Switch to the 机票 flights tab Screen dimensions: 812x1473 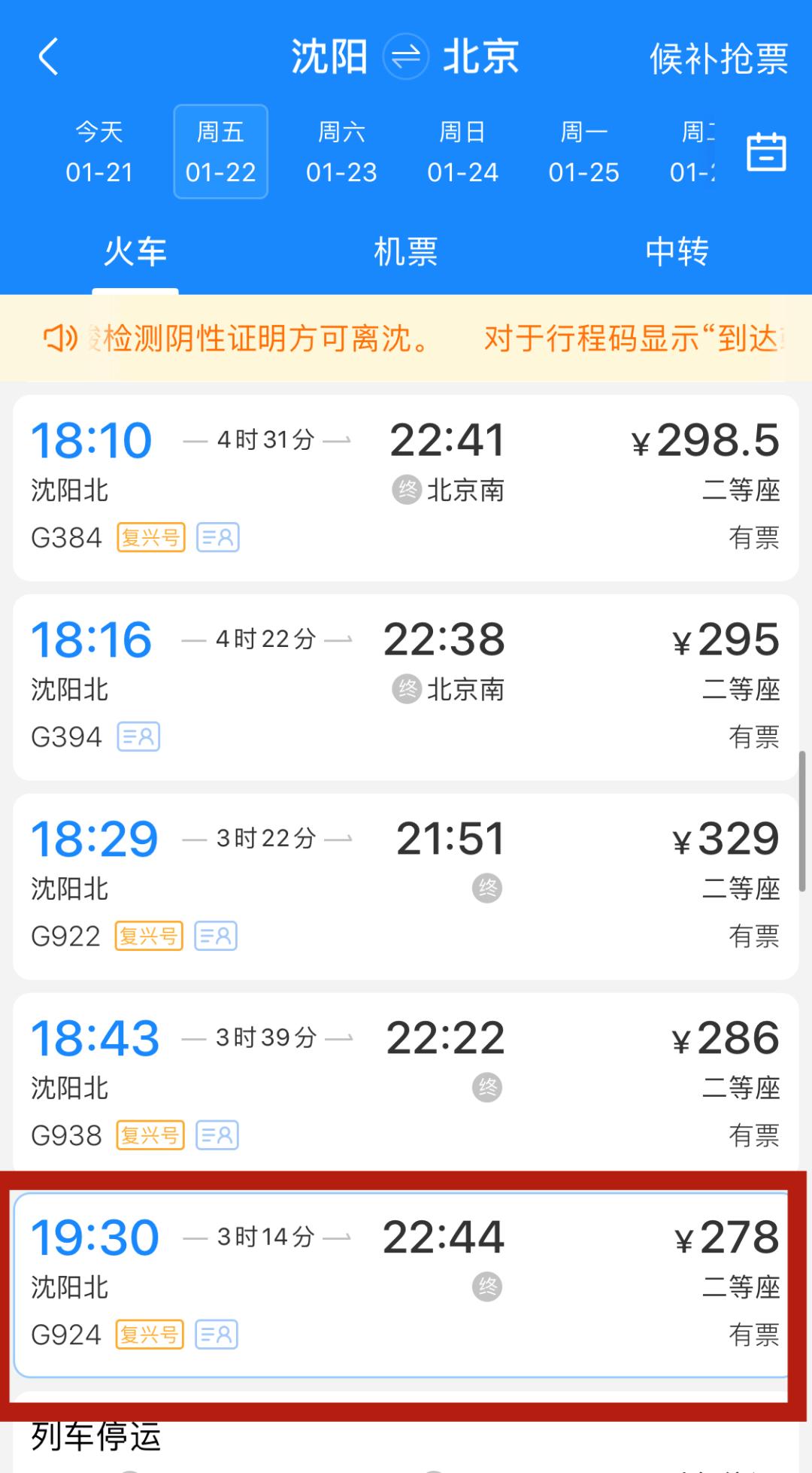coord(406,251)
